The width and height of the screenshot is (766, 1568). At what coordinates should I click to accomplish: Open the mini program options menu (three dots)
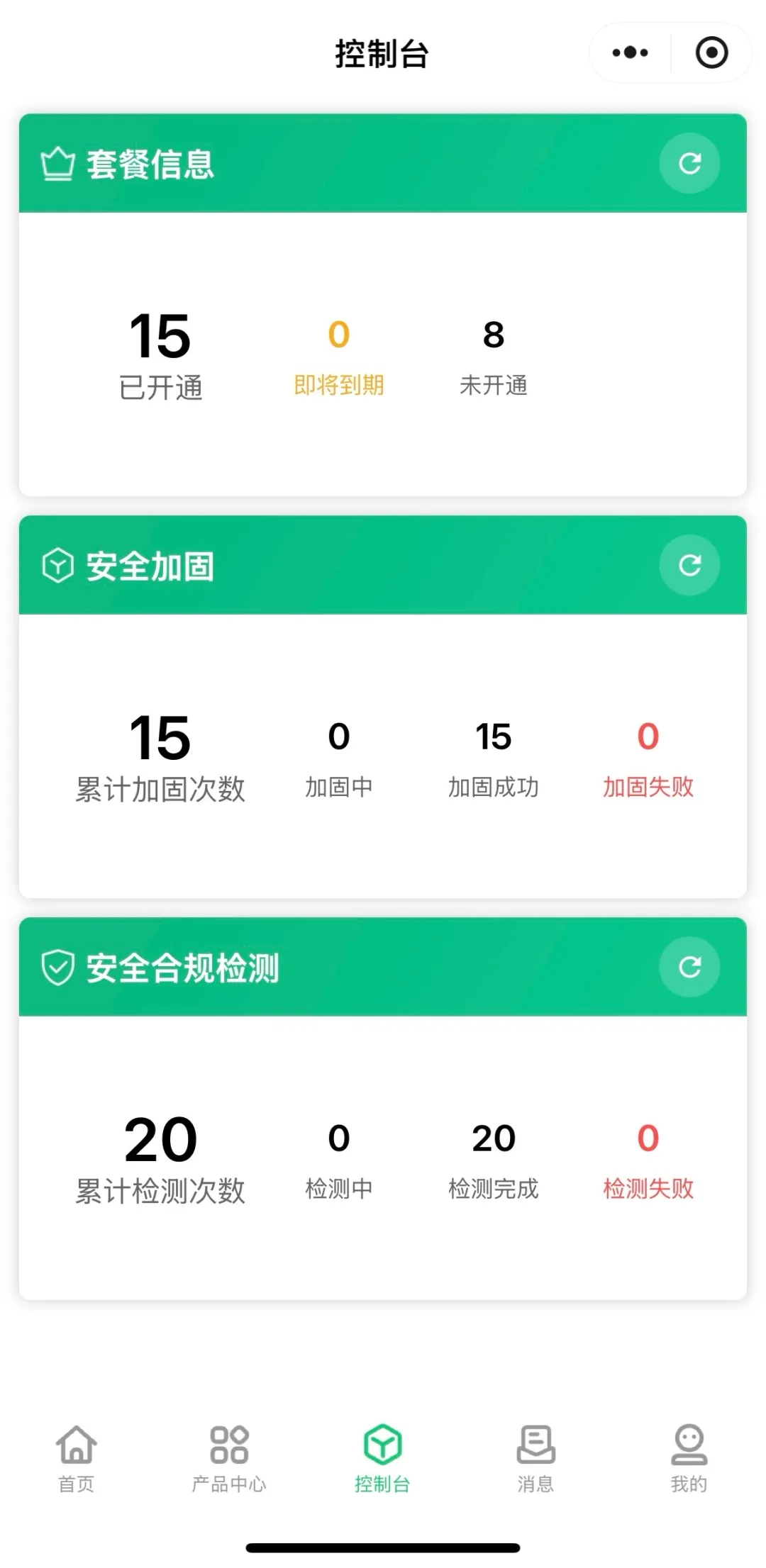628,52
